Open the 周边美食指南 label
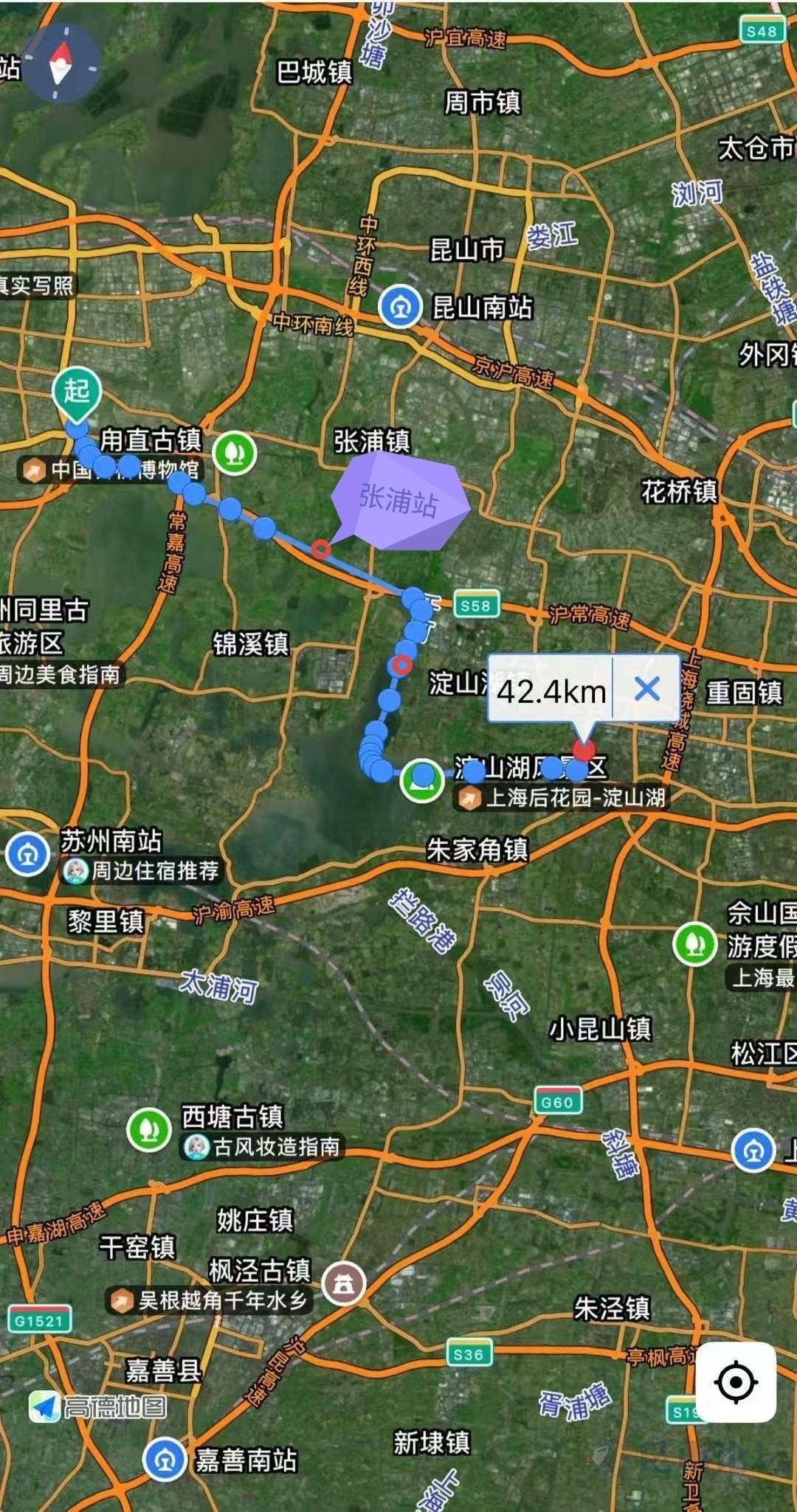 [61, 674]
